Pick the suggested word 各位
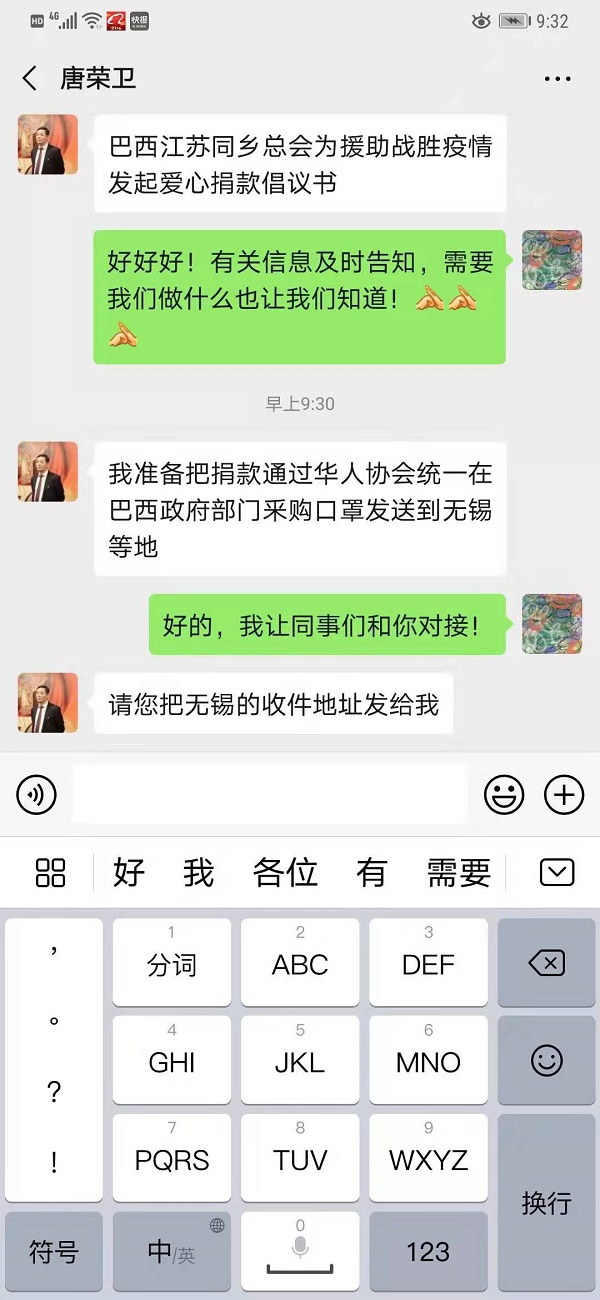 [285, 872]
